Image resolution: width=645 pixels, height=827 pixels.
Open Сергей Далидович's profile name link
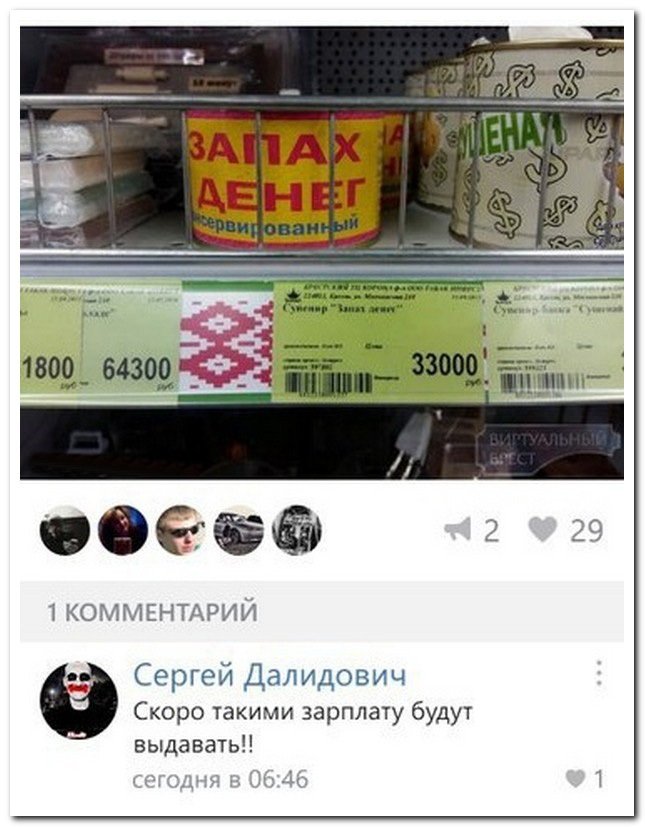click(x=270, y=676)
